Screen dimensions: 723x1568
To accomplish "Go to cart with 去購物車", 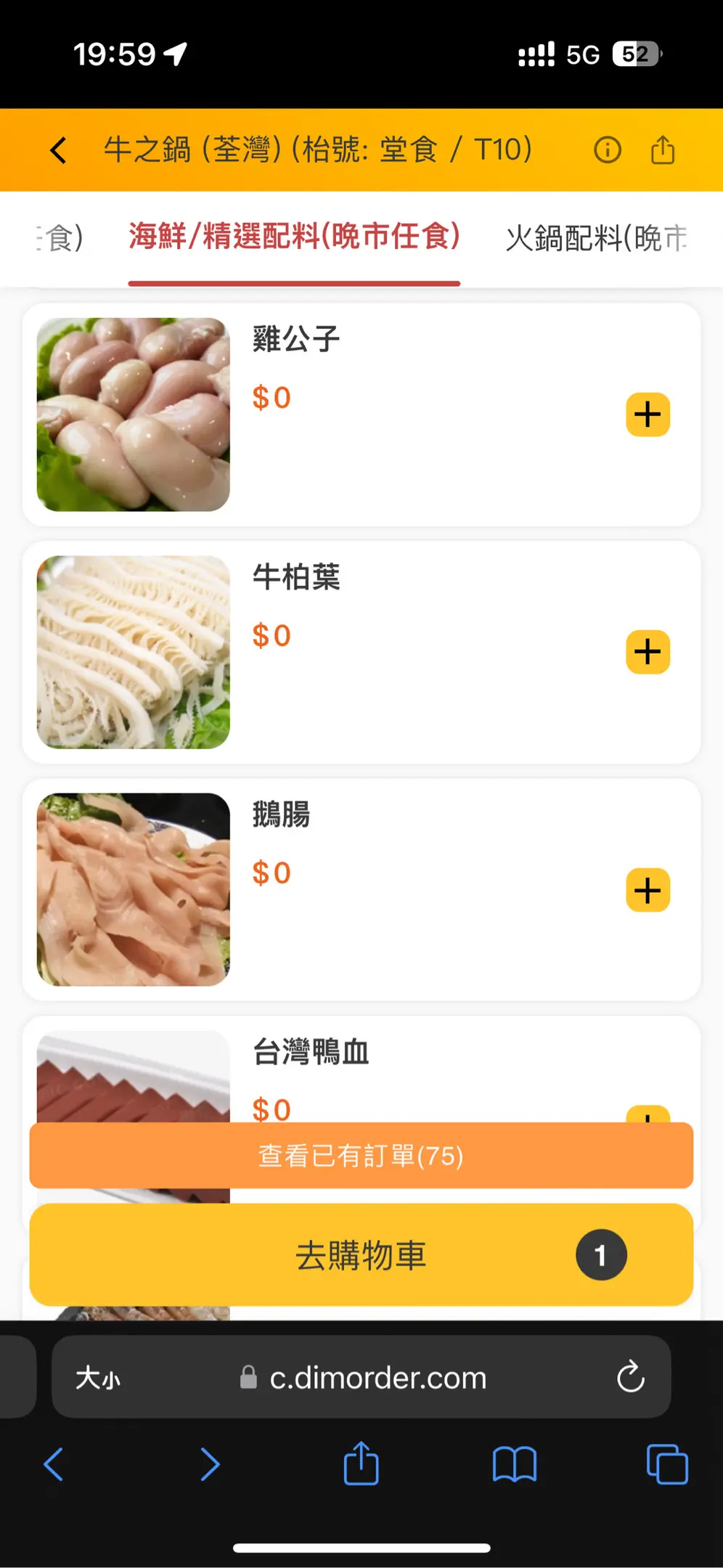I will (361, 1255).
